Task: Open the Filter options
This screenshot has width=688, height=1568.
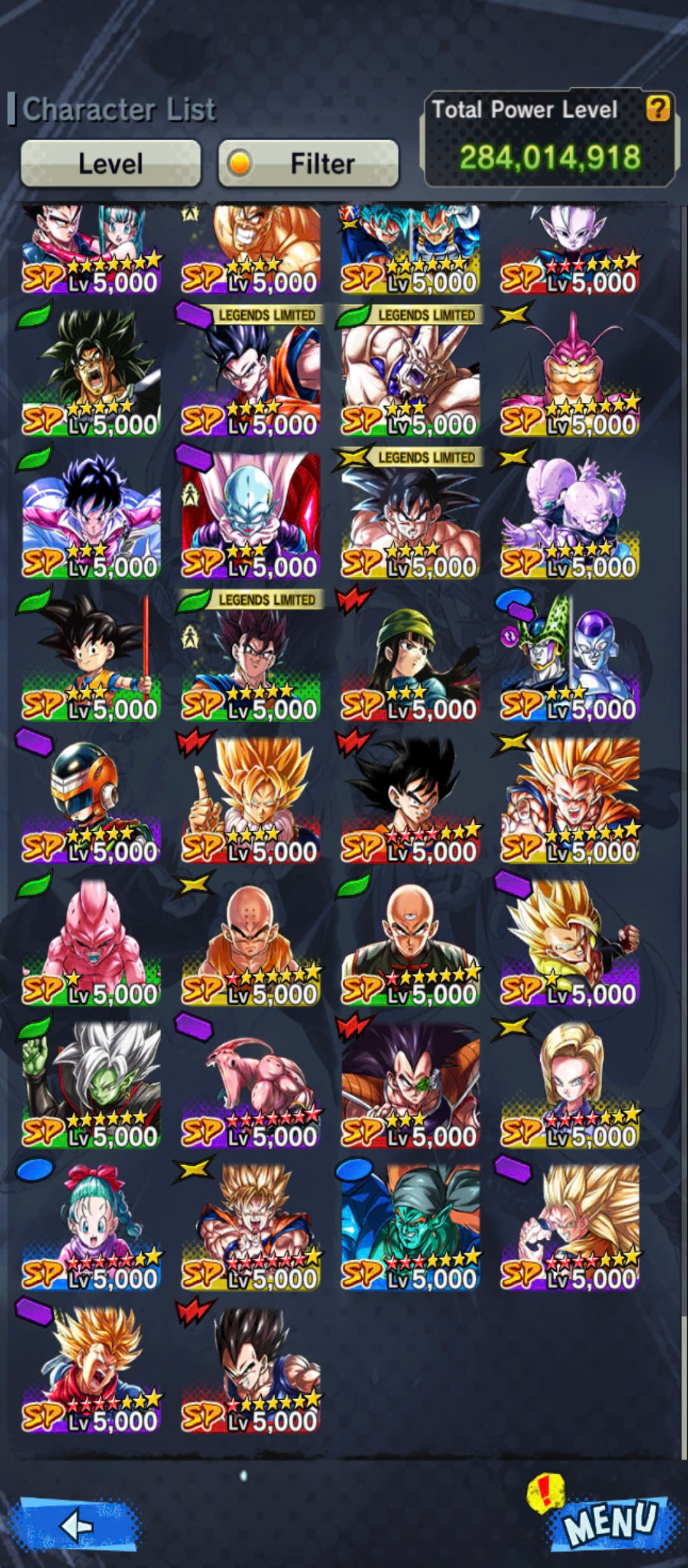Action: click(308, 163)
